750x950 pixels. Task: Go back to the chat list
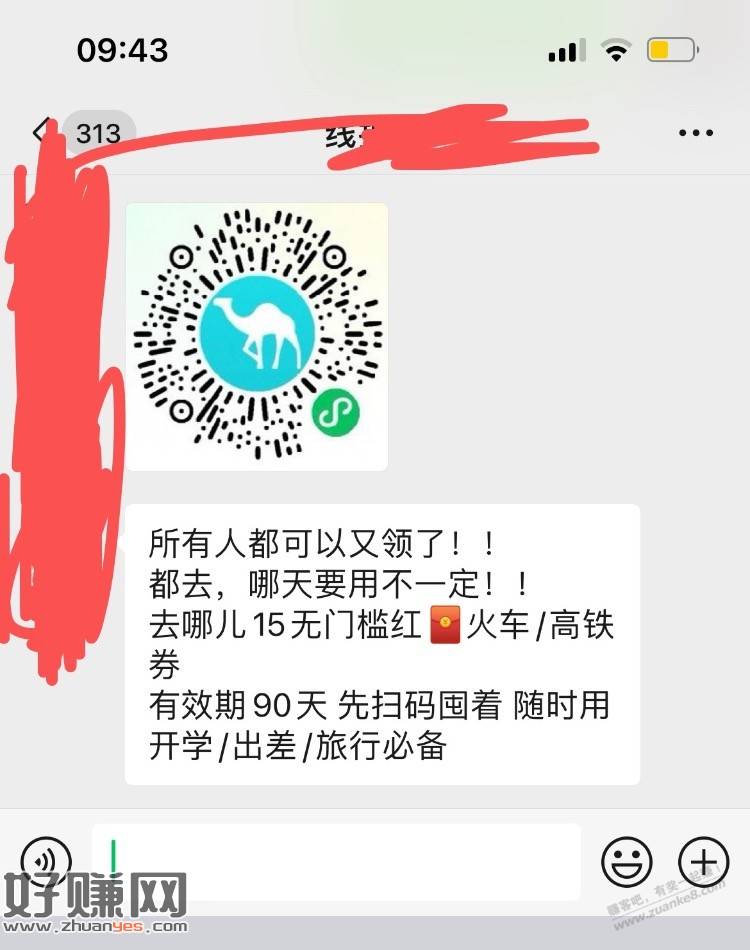coord(42,132)
